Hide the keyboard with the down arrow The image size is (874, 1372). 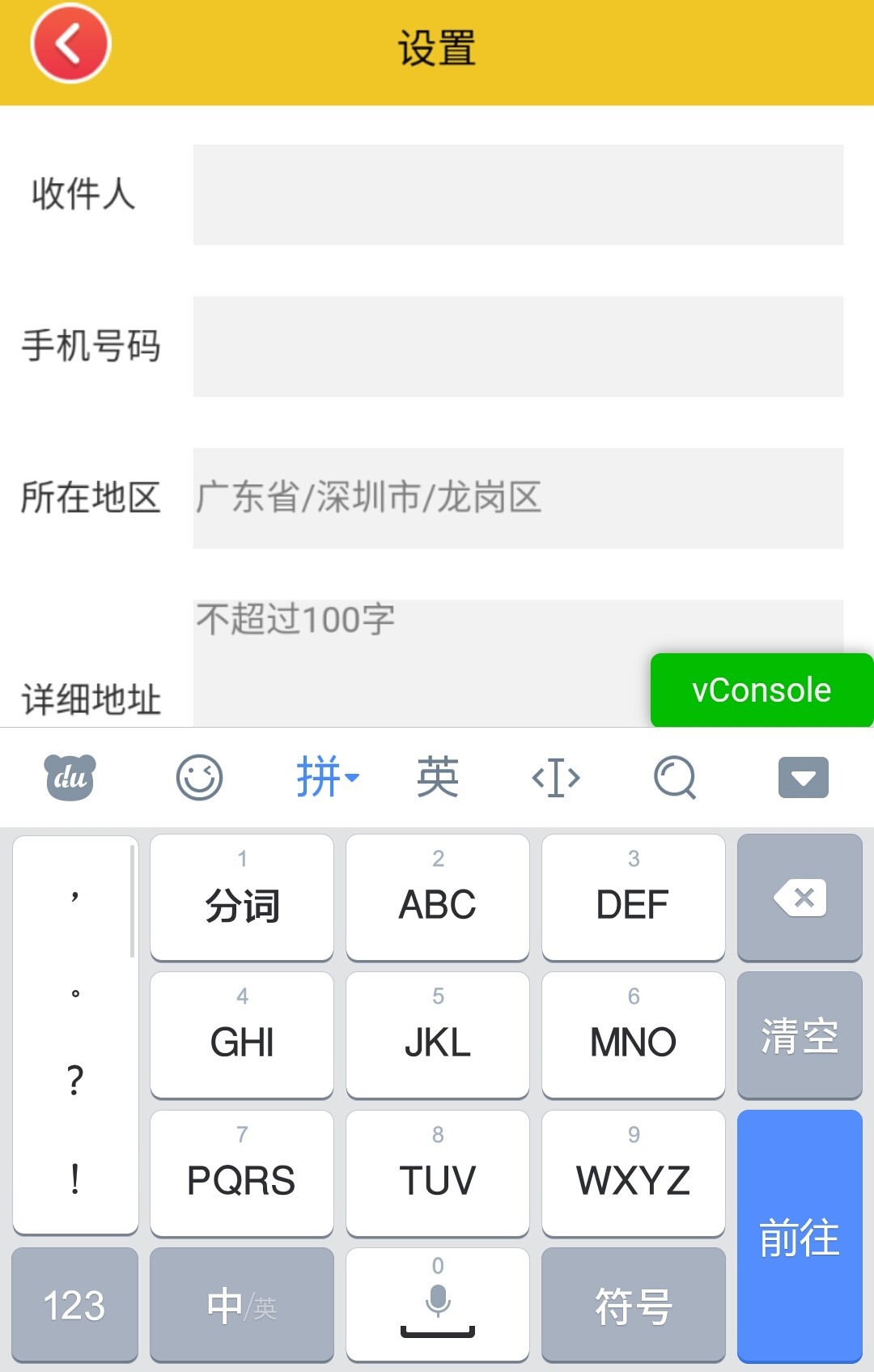pyautogui.click(x=803, y=778)
